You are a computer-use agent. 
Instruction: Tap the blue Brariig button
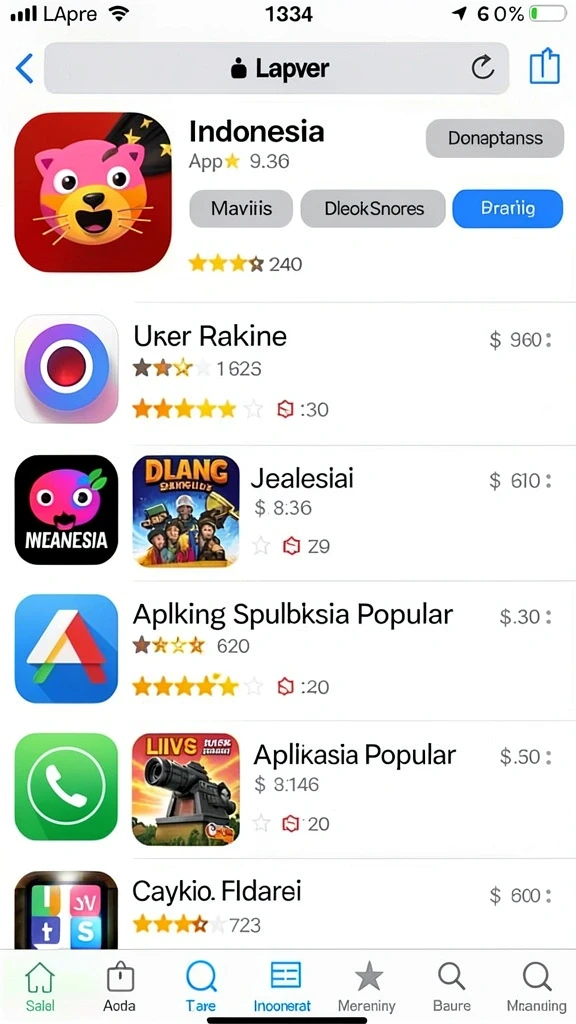(x=507, y=209)
